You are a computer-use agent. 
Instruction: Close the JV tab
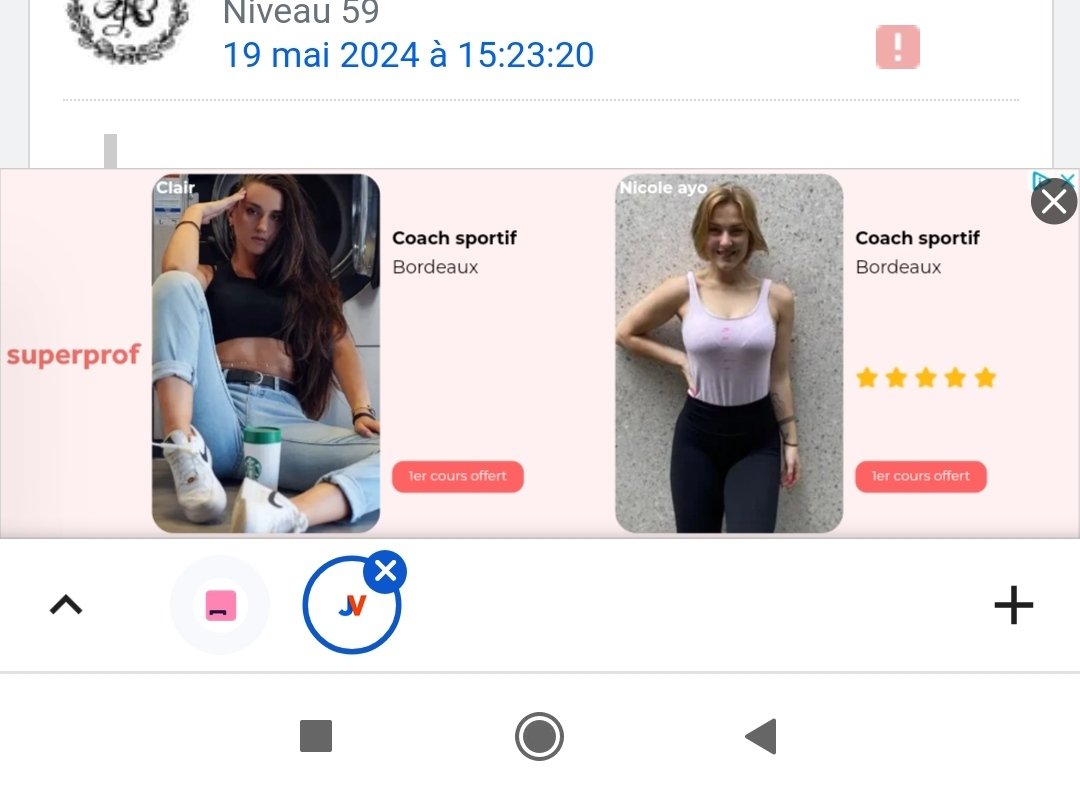pos(385,572)
